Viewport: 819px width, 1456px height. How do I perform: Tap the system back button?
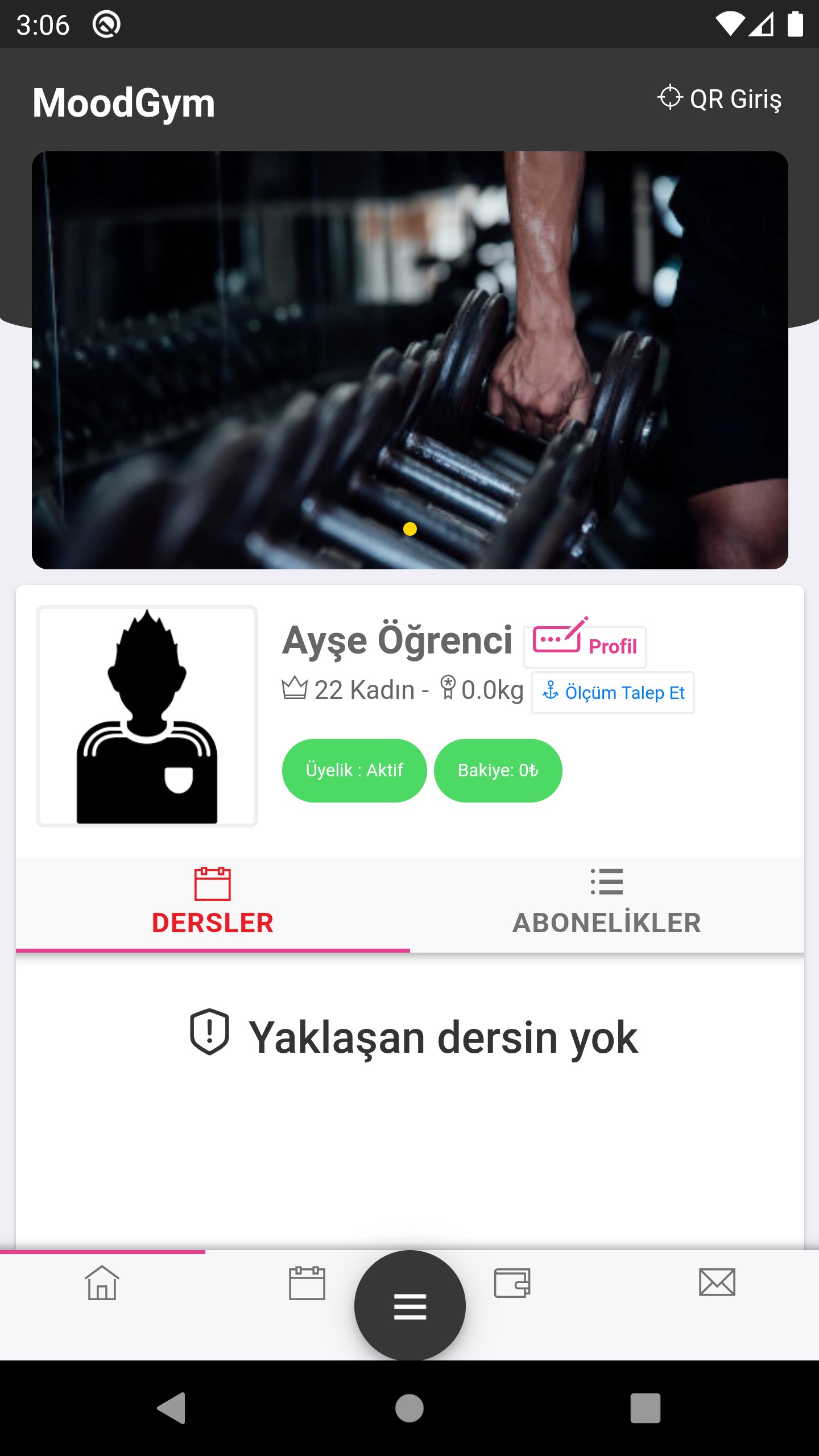(172, 1408)
